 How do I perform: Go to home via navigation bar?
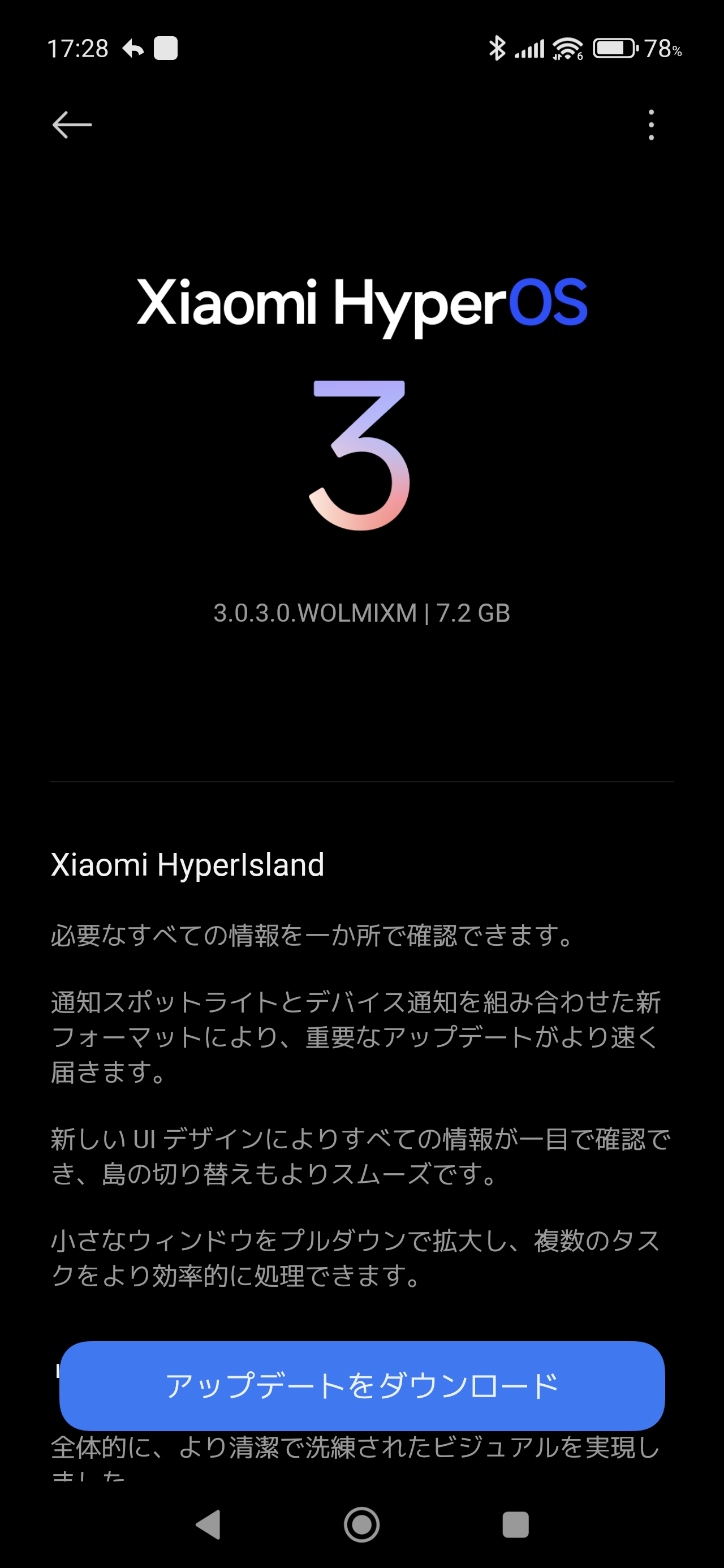[361, 1524]
